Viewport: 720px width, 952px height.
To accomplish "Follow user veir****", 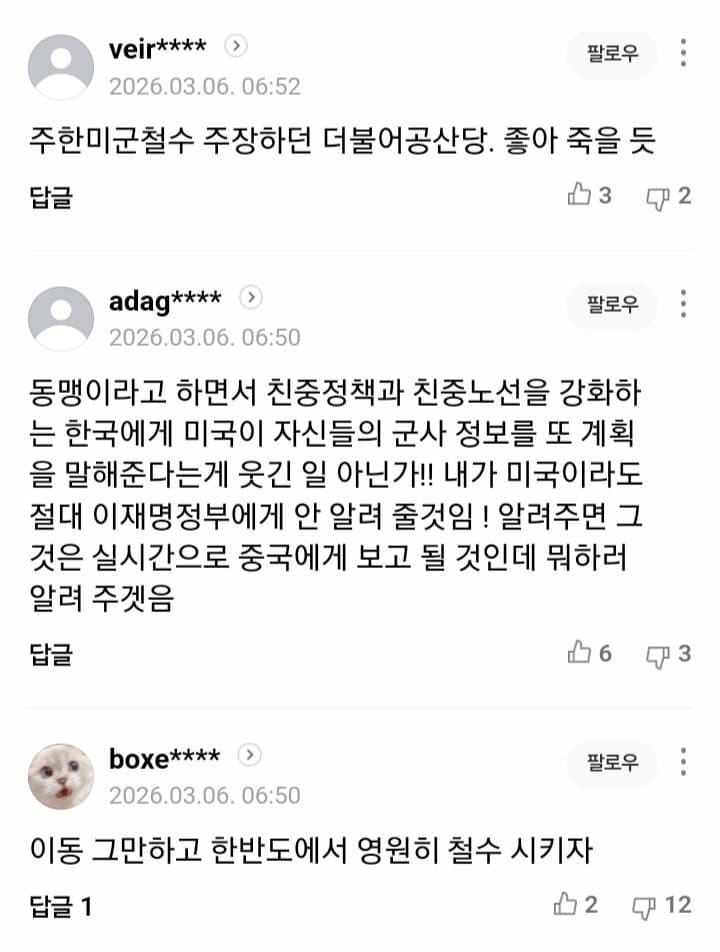I will [612, 54].
